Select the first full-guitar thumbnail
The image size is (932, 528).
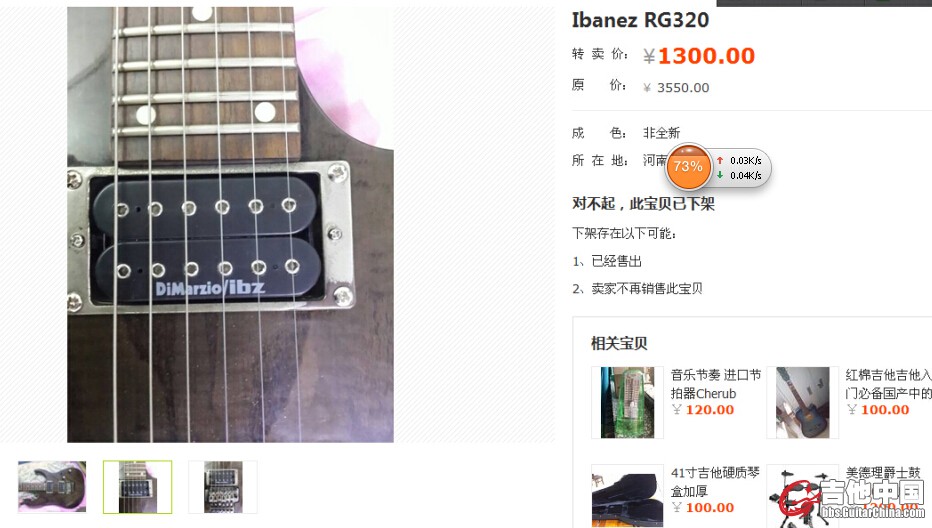point(52,487)
